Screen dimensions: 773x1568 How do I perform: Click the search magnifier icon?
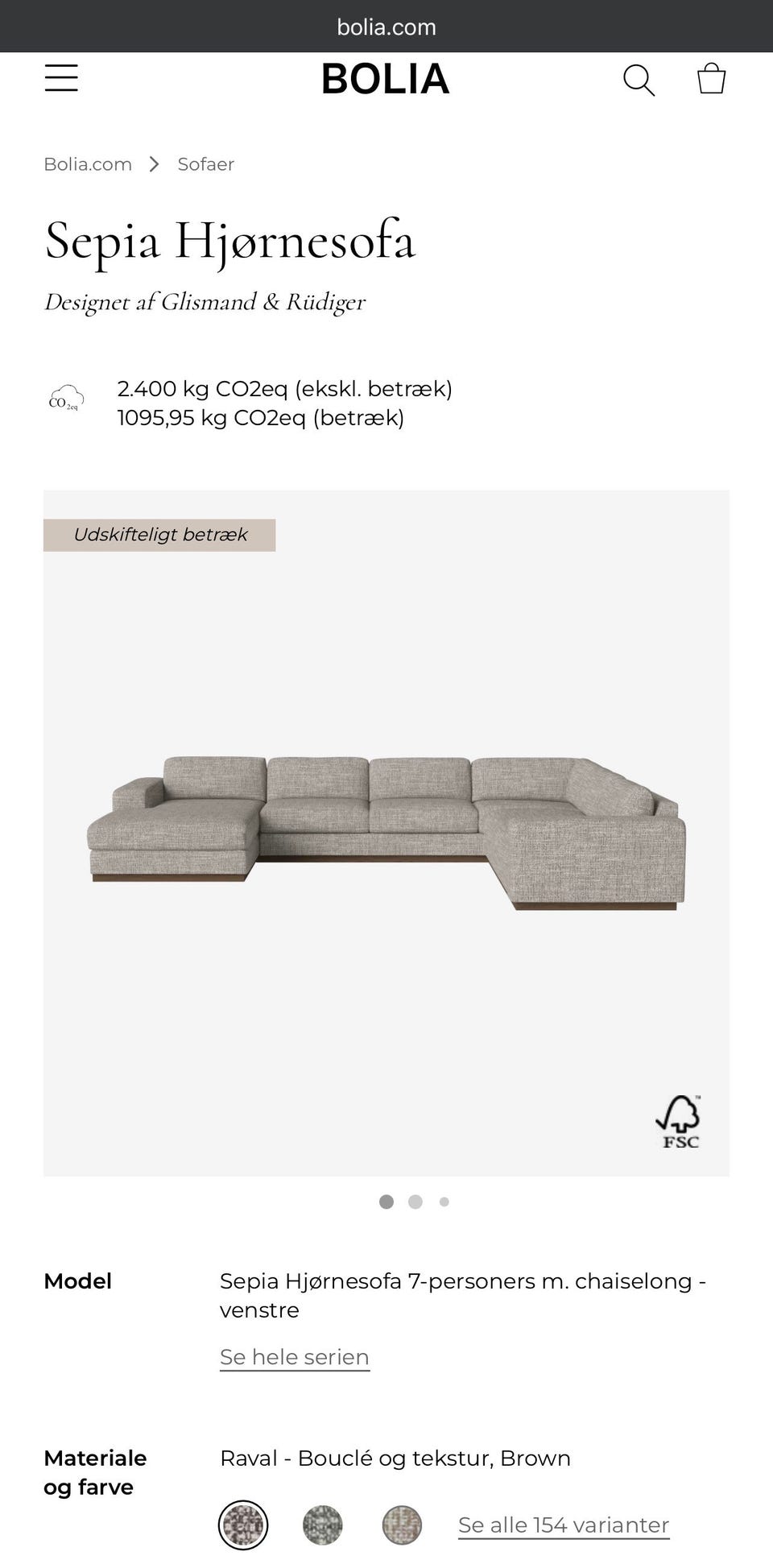click(x=639, y=80)
